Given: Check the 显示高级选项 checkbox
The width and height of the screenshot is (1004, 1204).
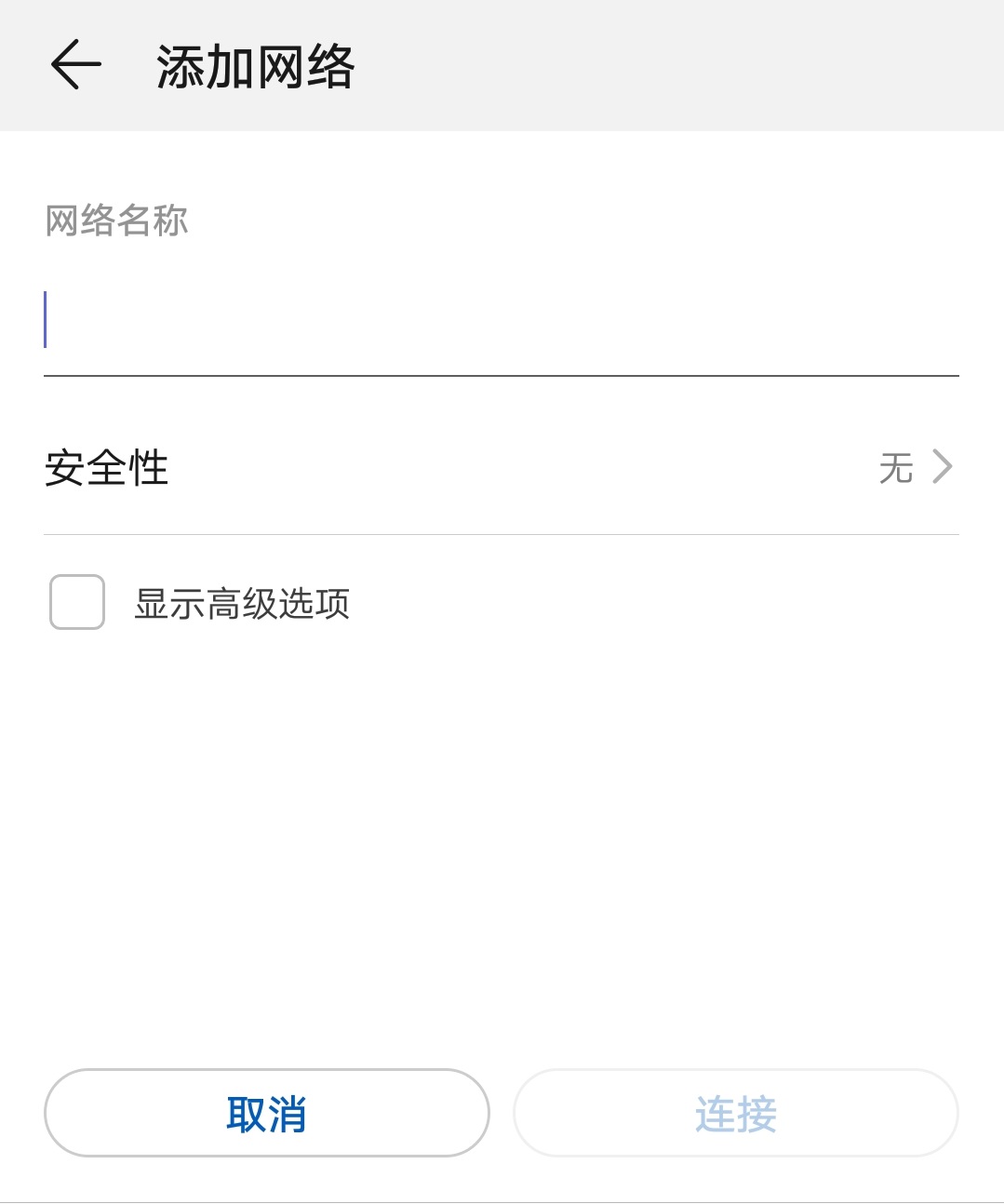Looking at the screenshot, I should [x=77, y=602].
